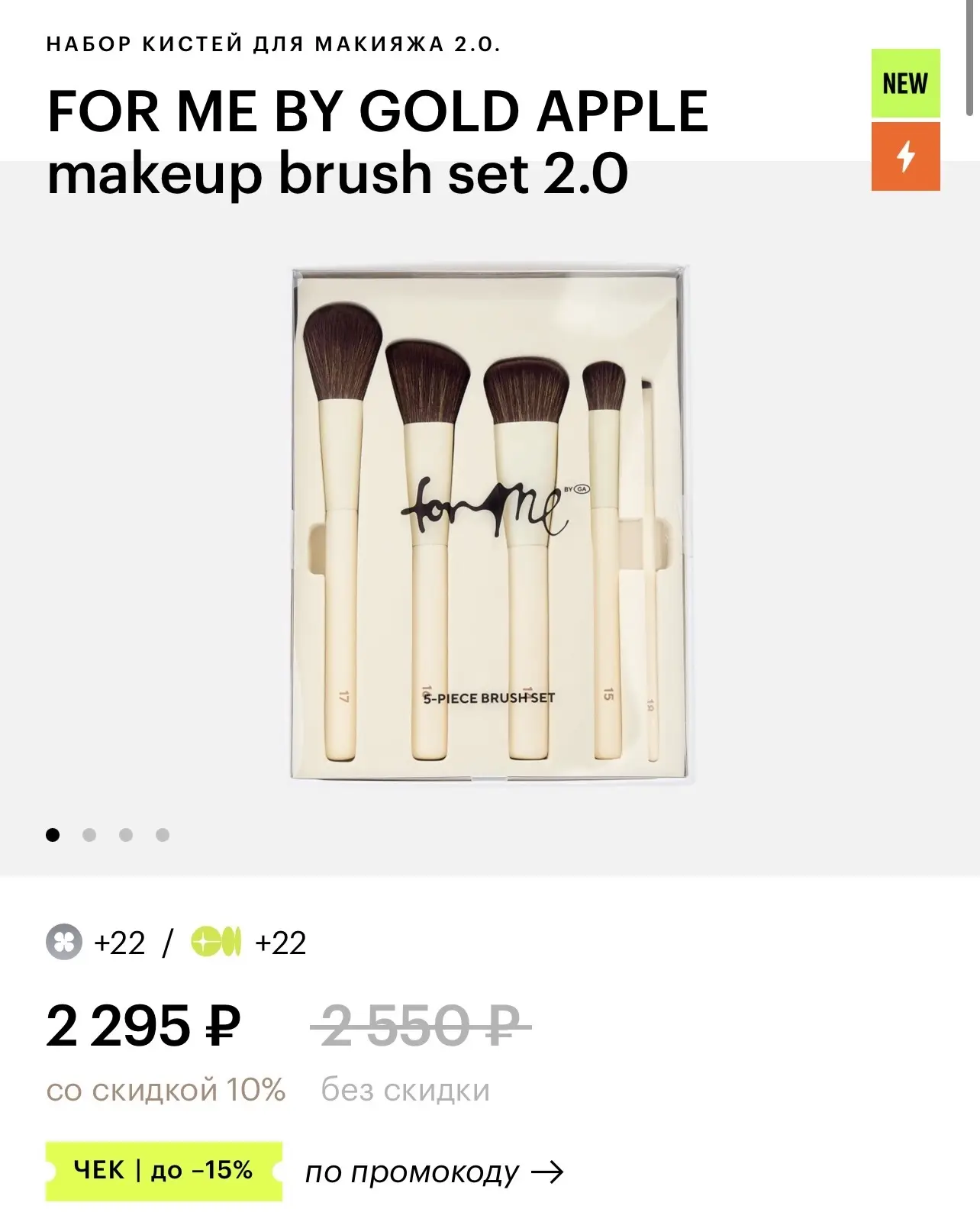Tap the ЧЕК до −15% coupon badge
This screenshot has width=980, height=1225.
[x=163, y=1171]
